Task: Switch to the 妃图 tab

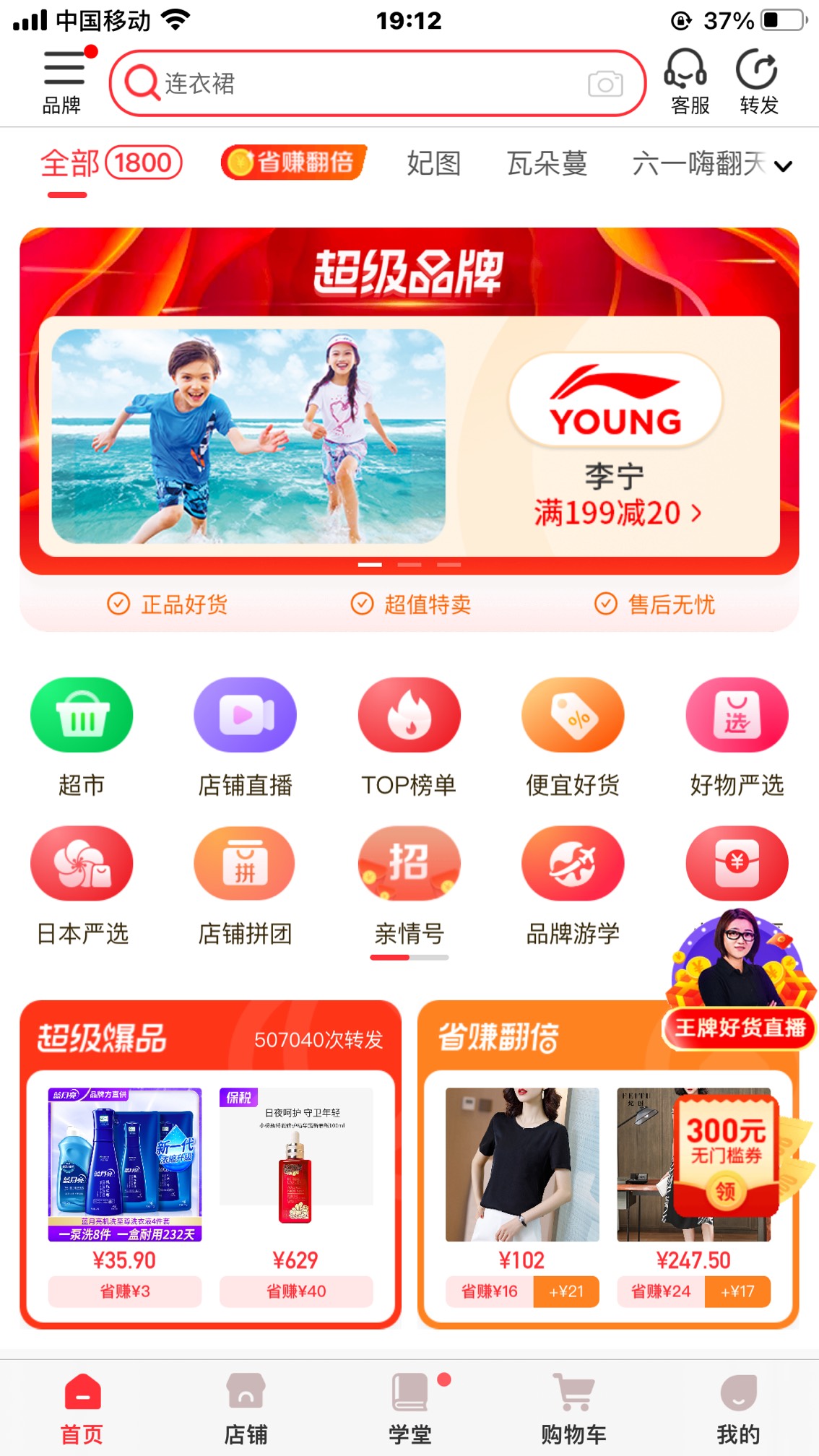Action: click(433, 163)
